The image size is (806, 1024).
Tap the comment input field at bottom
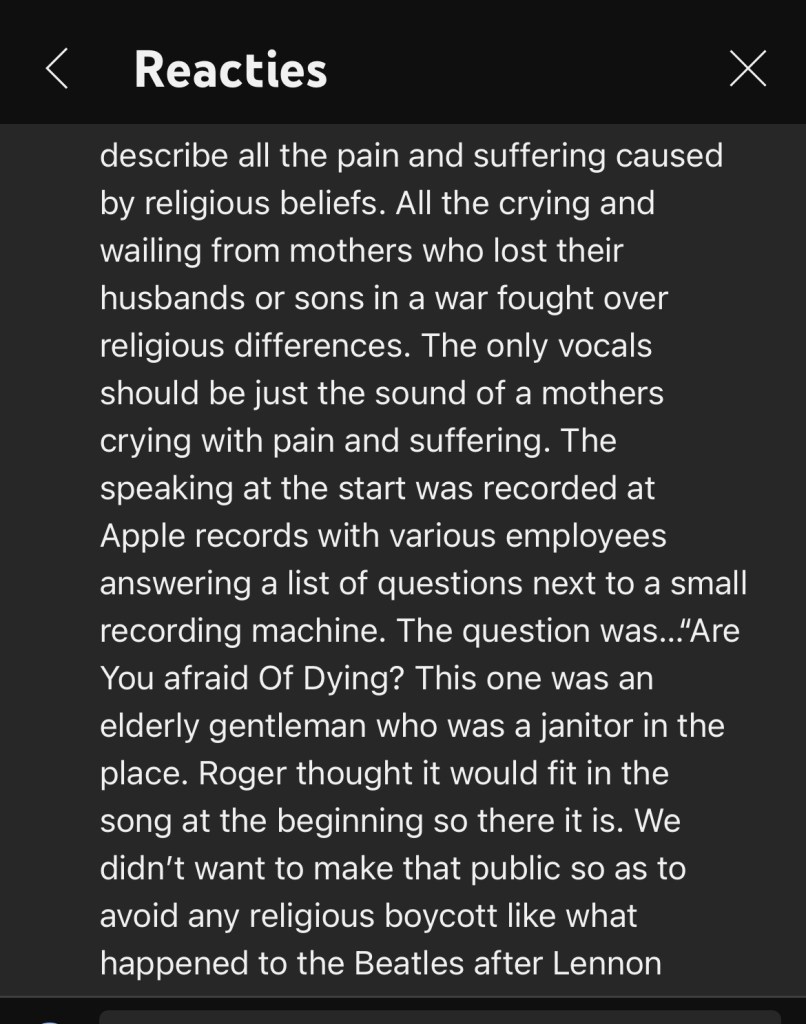440,1015
